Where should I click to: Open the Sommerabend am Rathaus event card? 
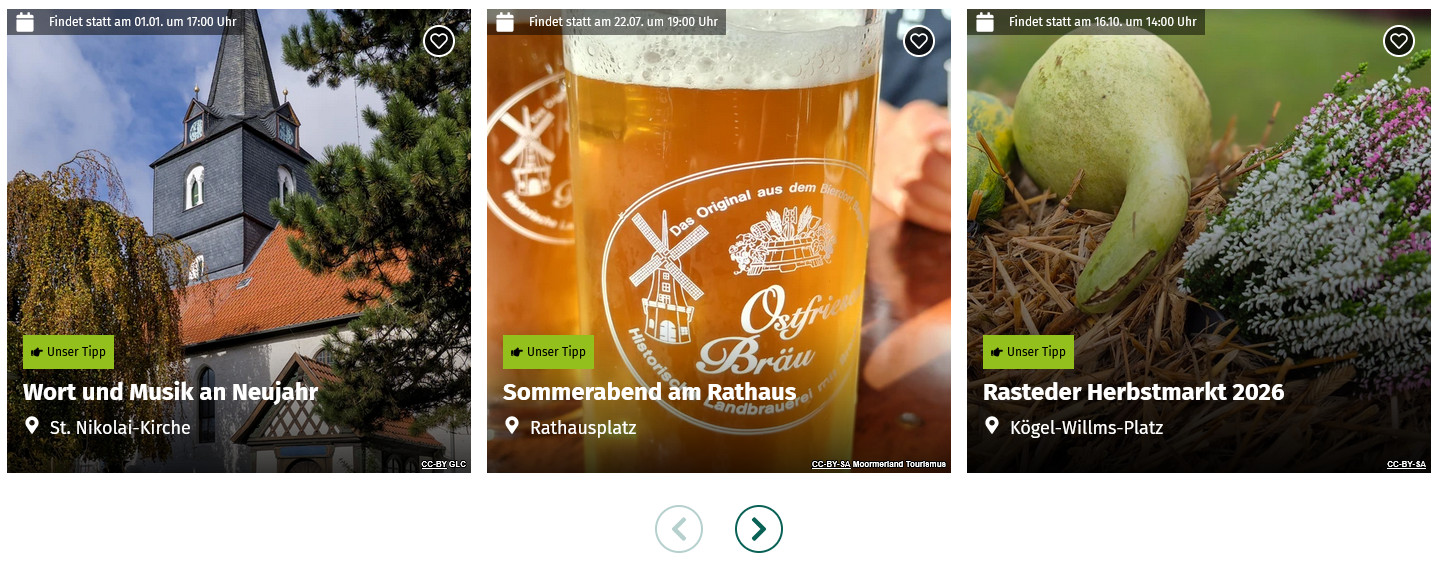pos(649,392)
